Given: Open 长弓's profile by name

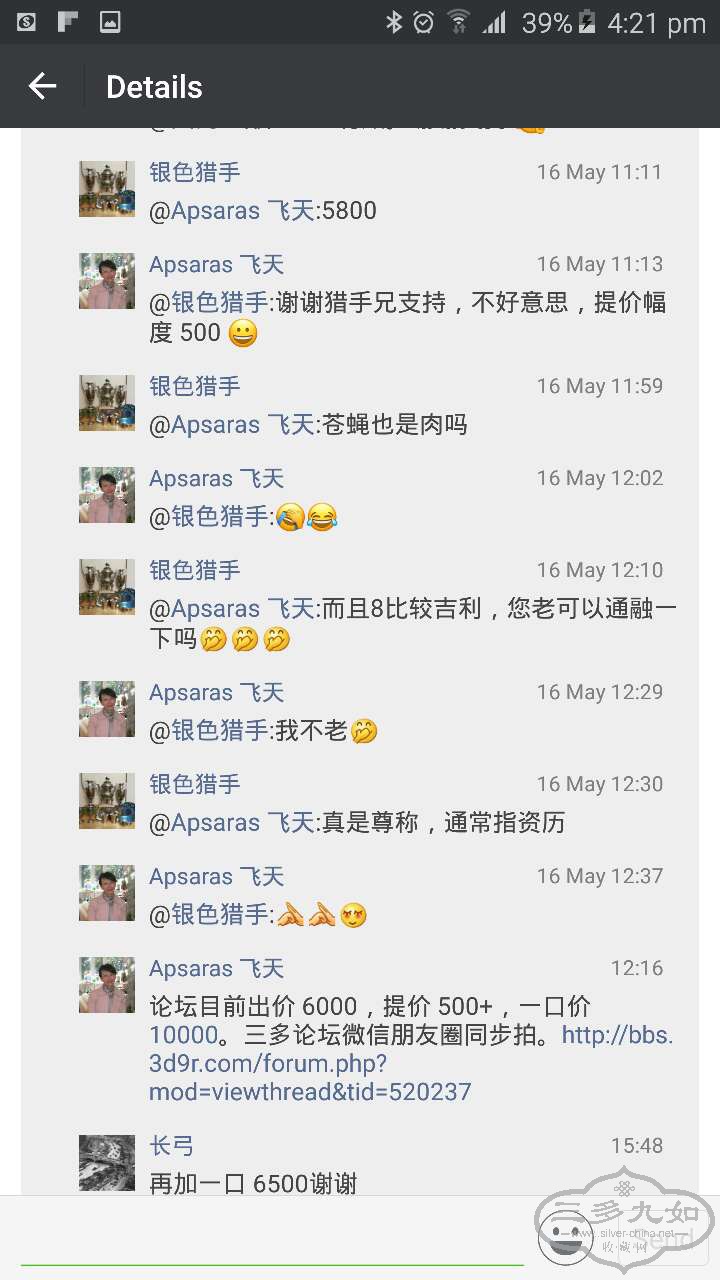Looking at the screenshot, I should click(172, 1146).
